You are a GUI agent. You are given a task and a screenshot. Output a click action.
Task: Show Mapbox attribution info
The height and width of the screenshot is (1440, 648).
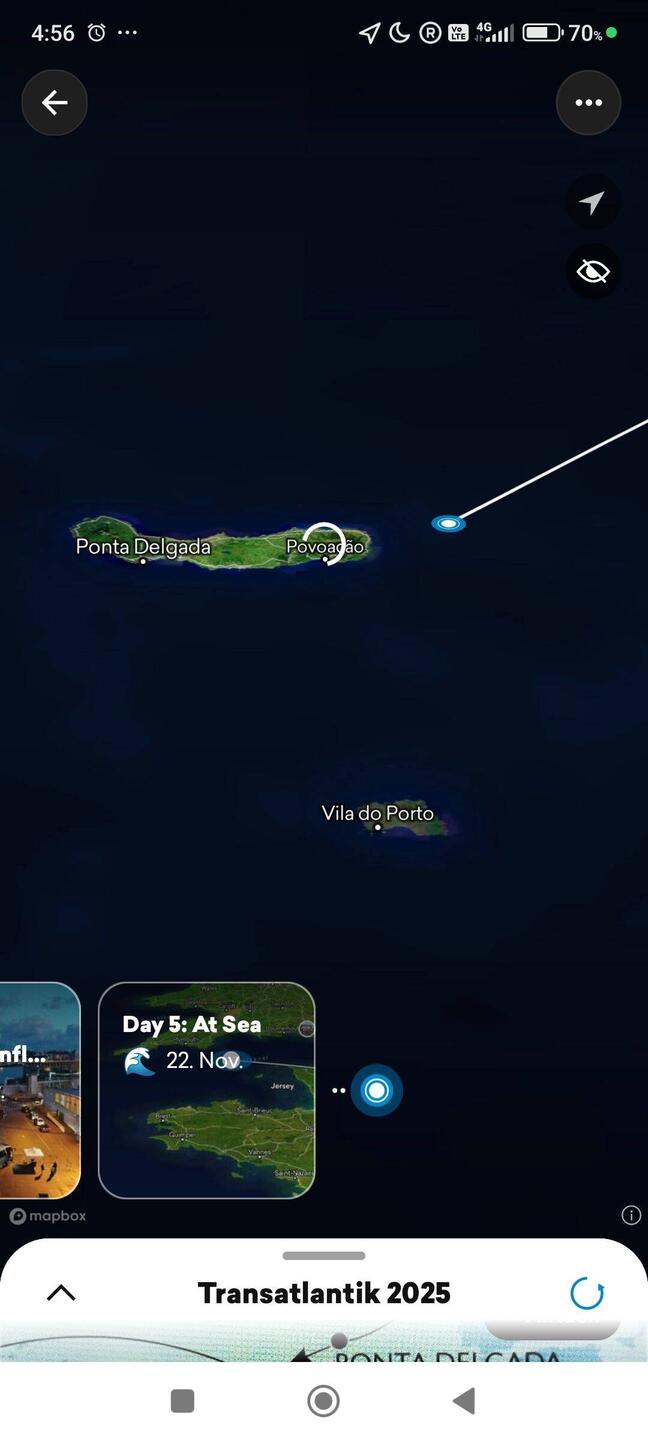[x=630, y=1215]
